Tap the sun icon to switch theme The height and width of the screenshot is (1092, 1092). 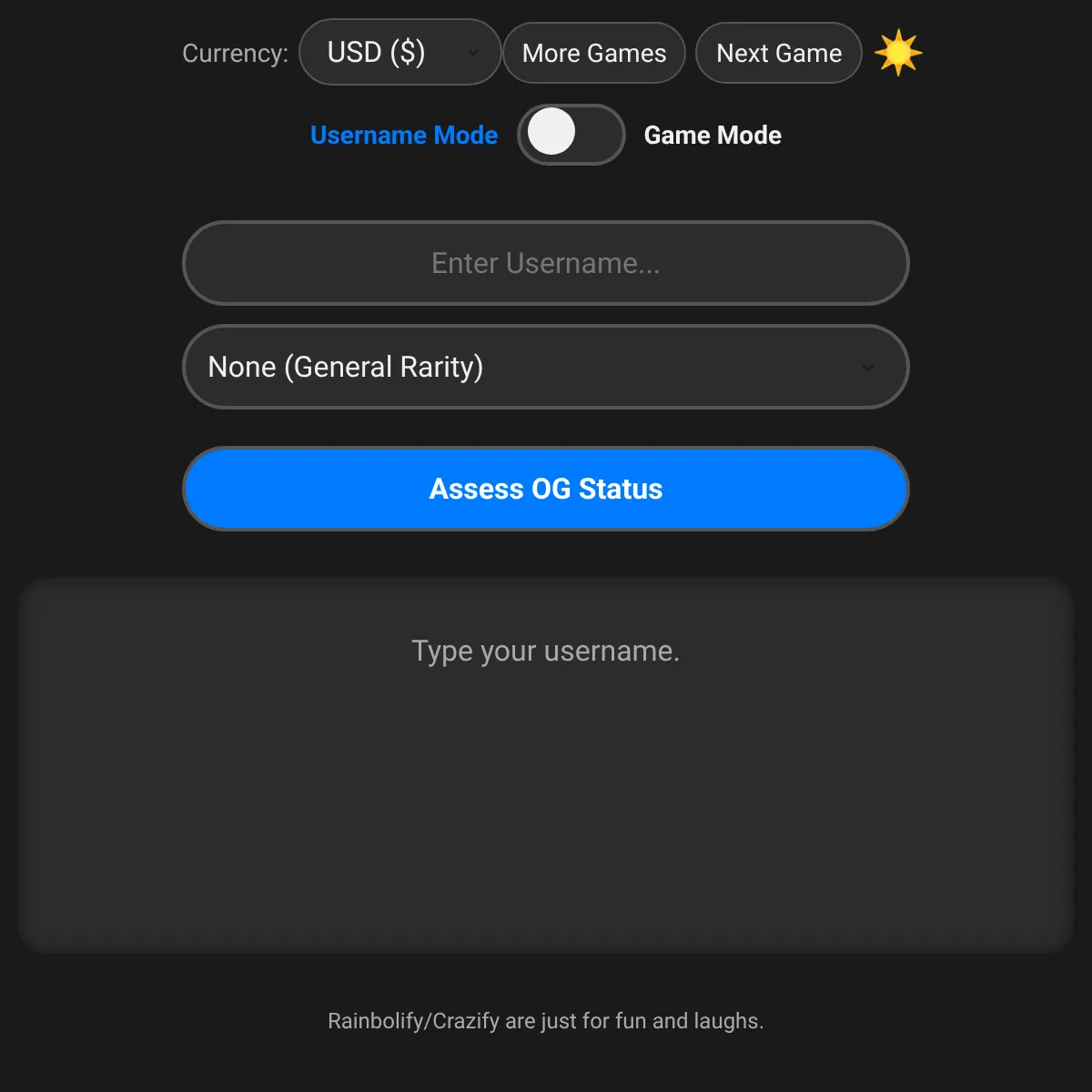pos(898,53)
